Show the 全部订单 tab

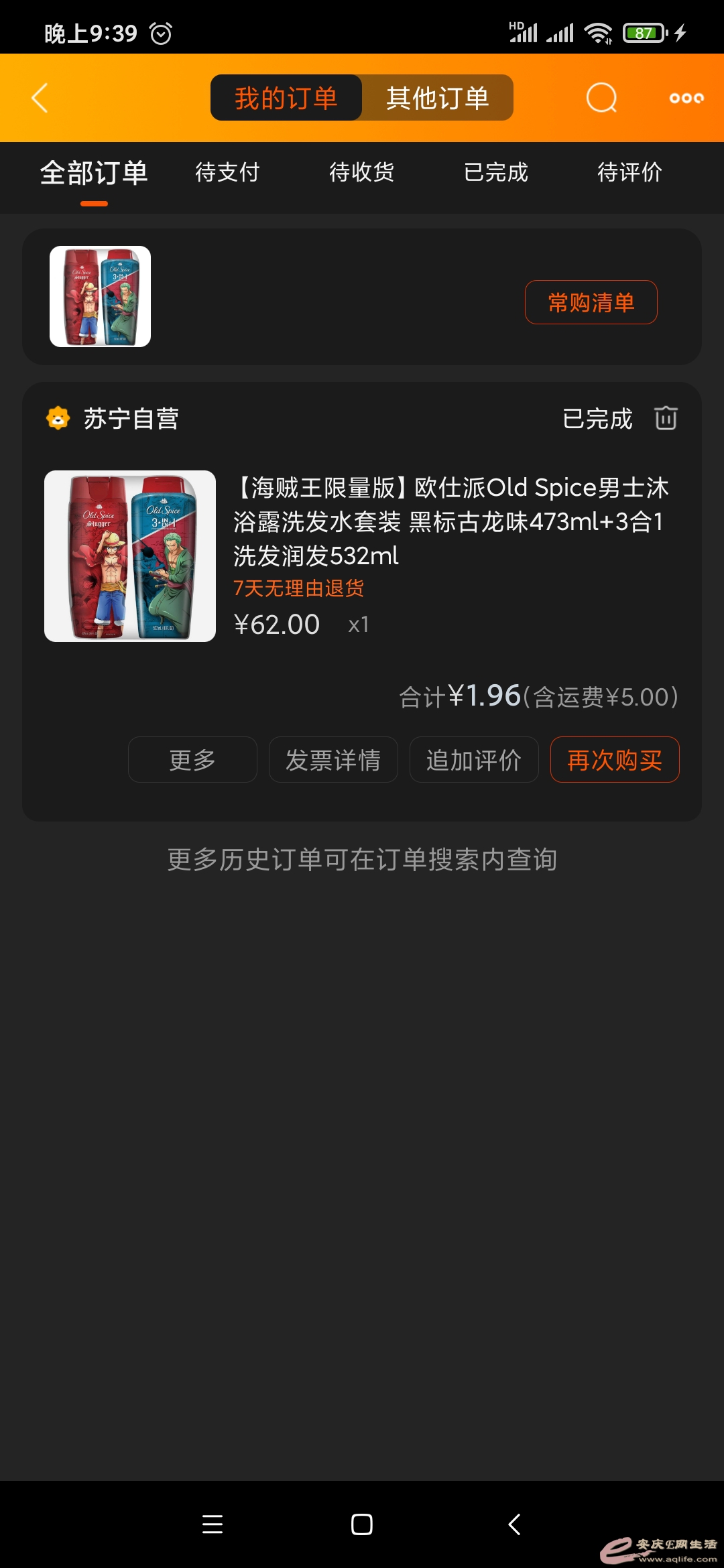click(x=94, y=173)
